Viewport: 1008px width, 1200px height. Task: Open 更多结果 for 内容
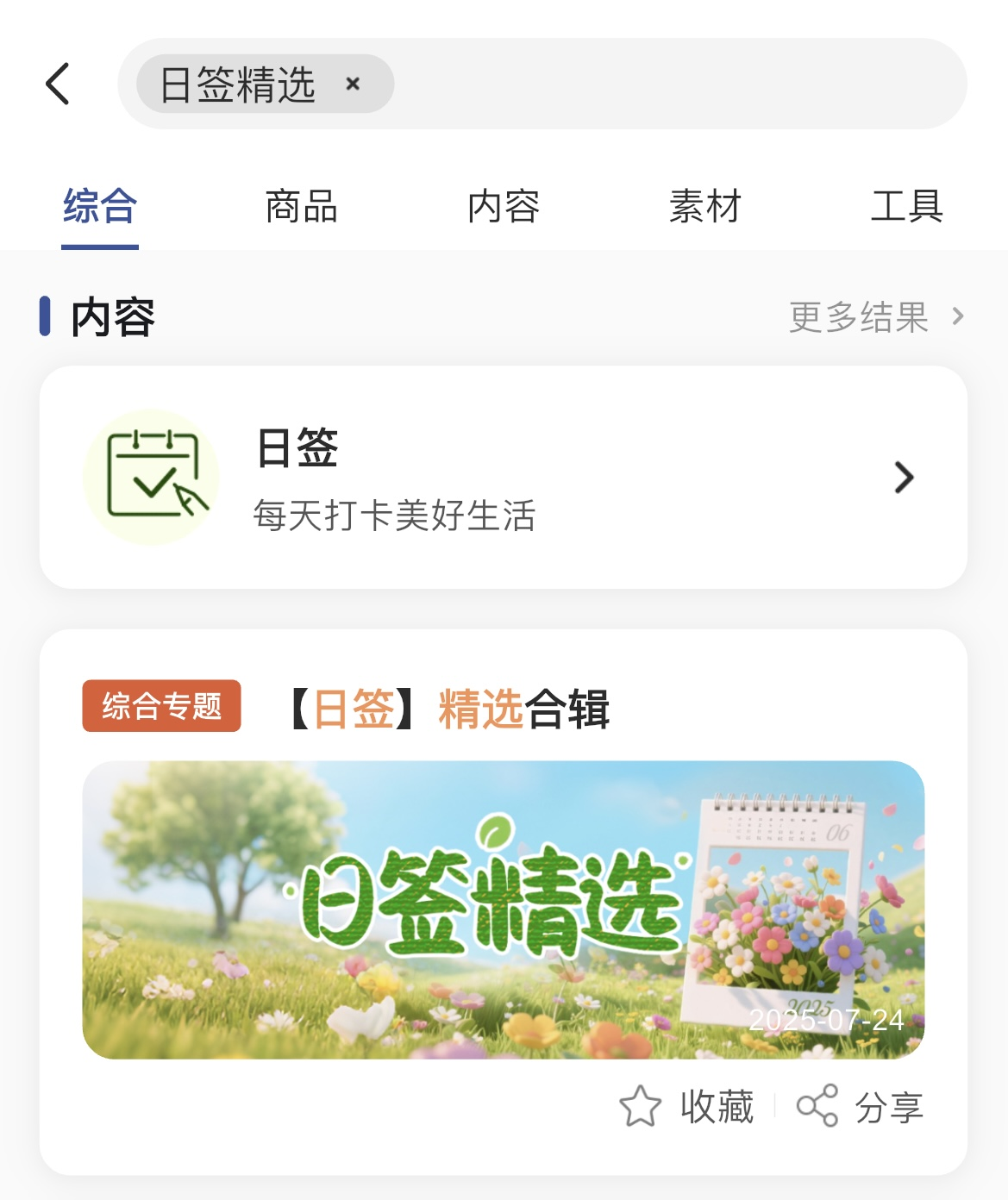coord(875,317)
